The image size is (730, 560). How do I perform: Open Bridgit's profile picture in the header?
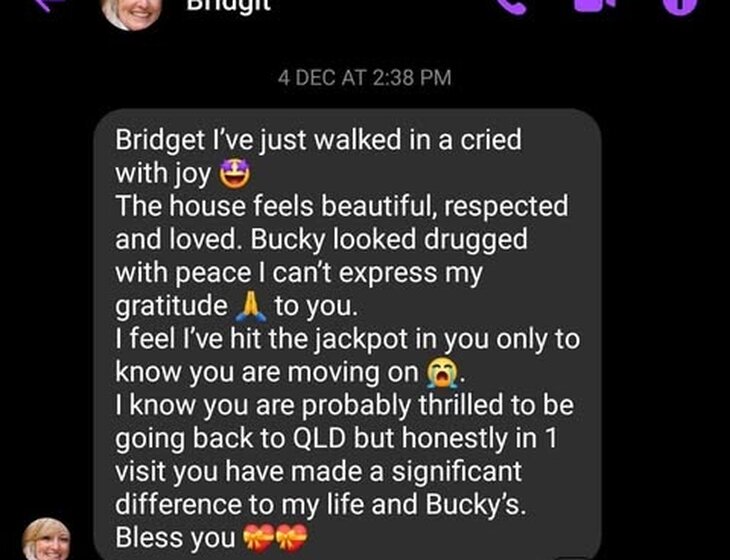(130, 10)
